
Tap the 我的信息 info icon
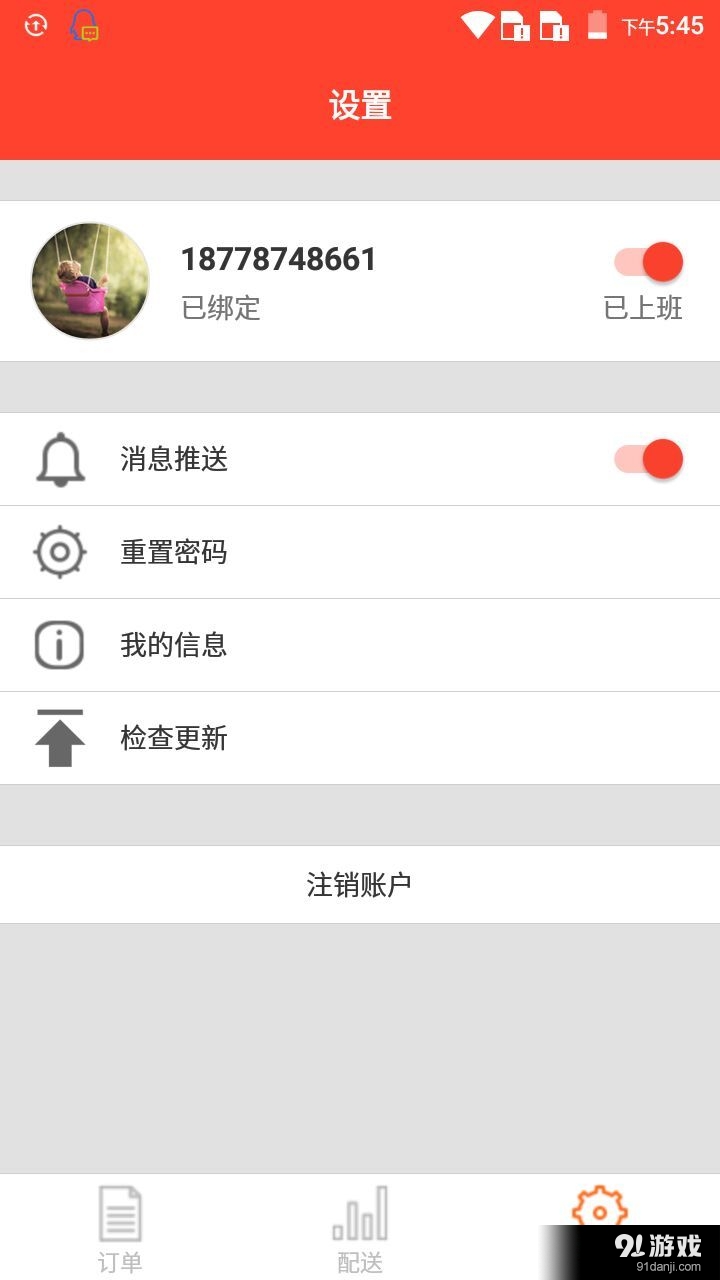tap(58, 645)
